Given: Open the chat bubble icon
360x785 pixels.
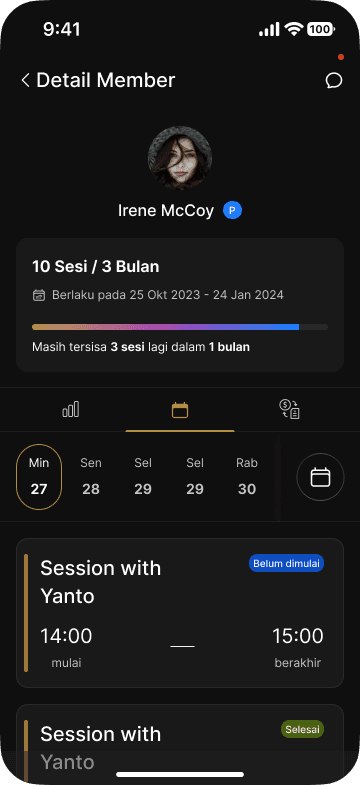Looking at the screenshot, I should point(334,81).
